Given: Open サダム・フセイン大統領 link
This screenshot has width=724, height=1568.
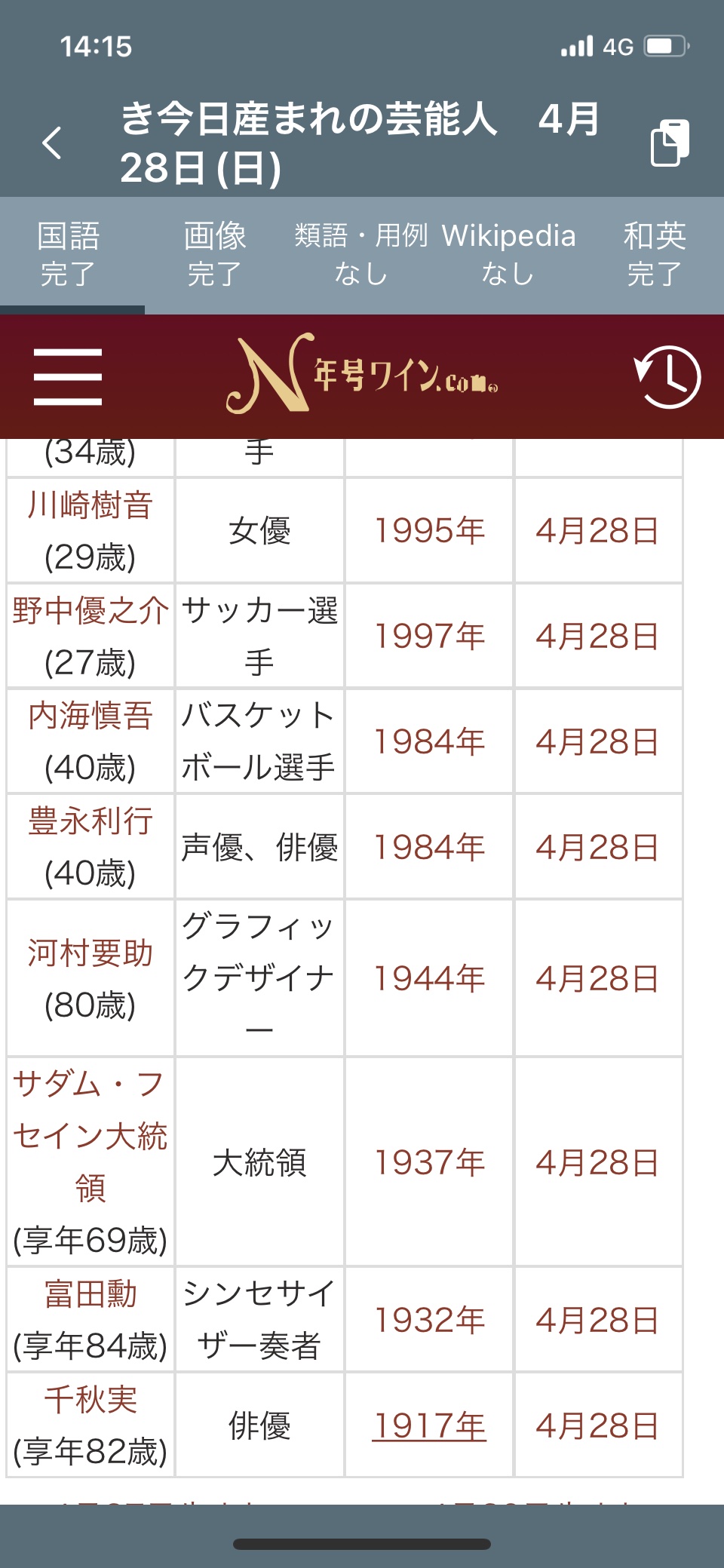Looking at the screenshot, I should coord(90,1137).
